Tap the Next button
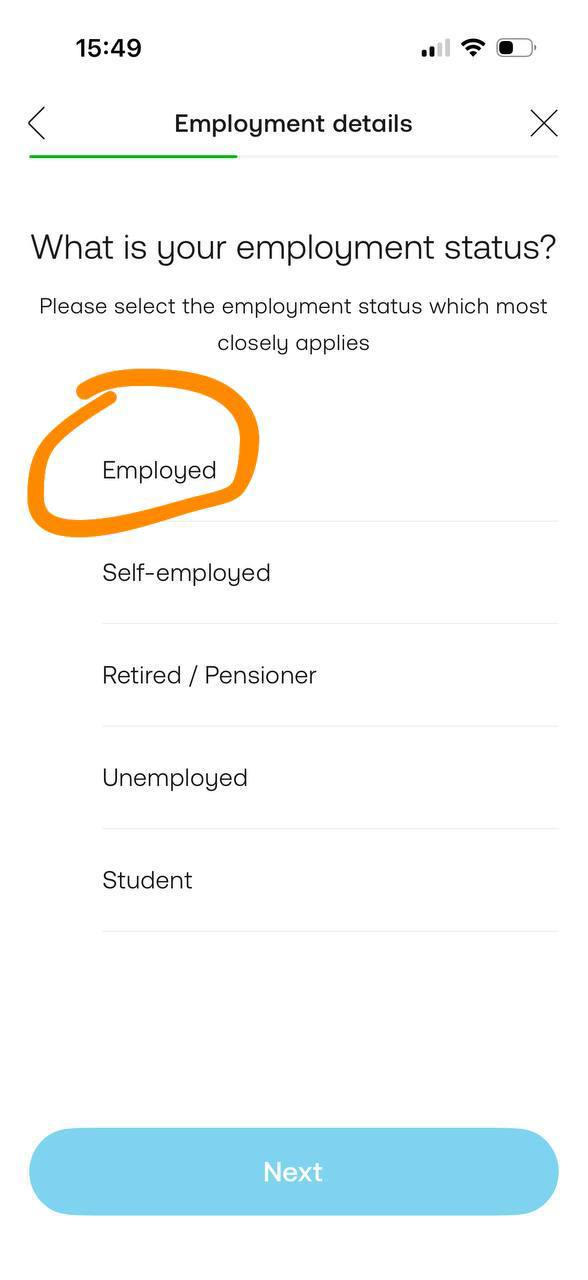The image size is (588, 1280). [x=294, y=1172]
